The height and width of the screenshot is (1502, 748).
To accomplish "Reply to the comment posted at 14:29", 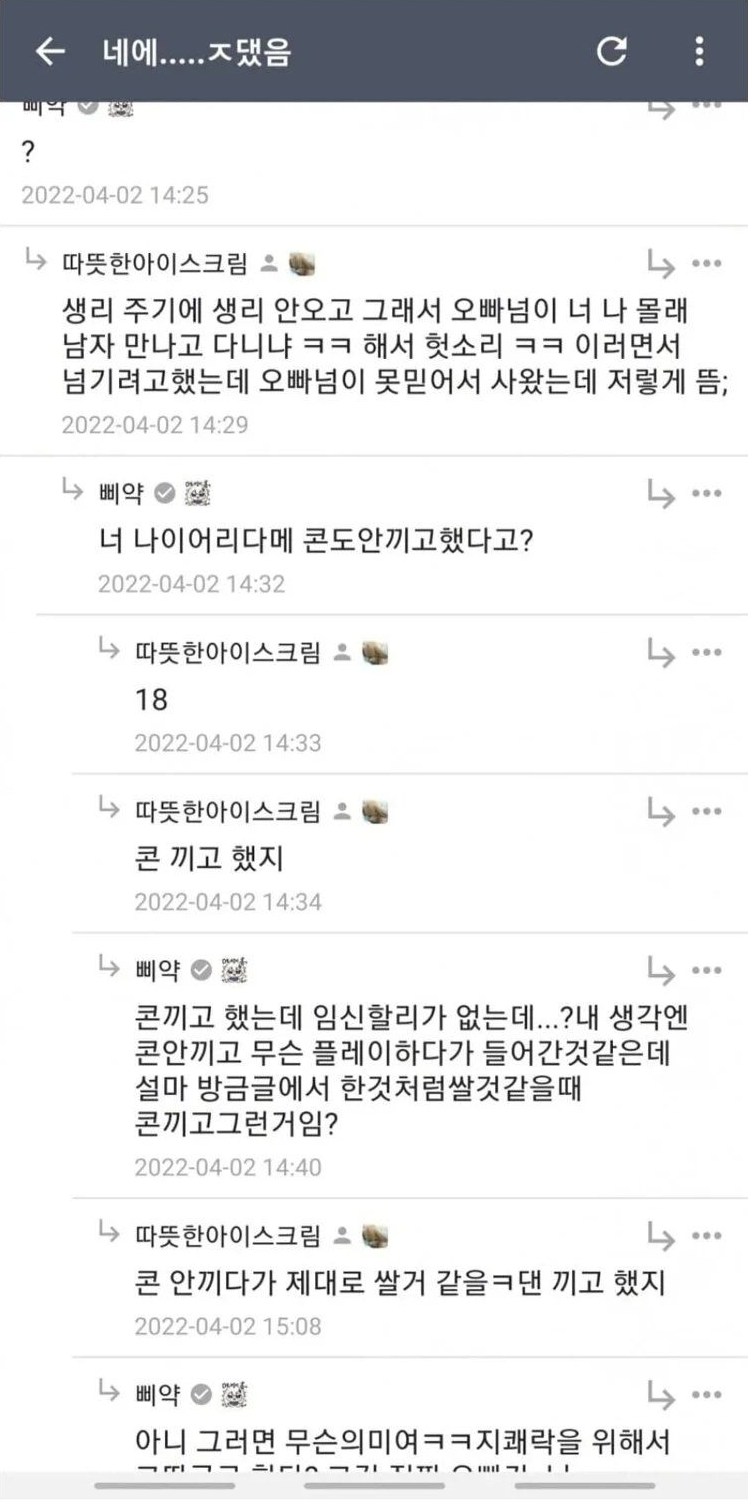I will pyautogui.click(x=661, y=264).
